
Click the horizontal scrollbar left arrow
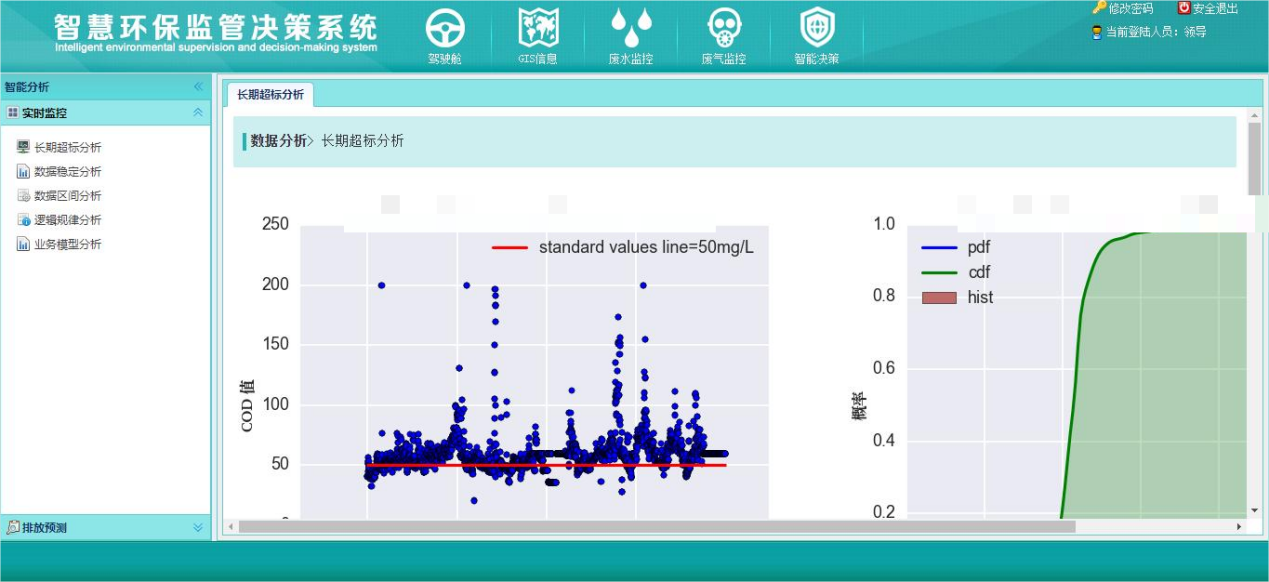click(231, 526)
